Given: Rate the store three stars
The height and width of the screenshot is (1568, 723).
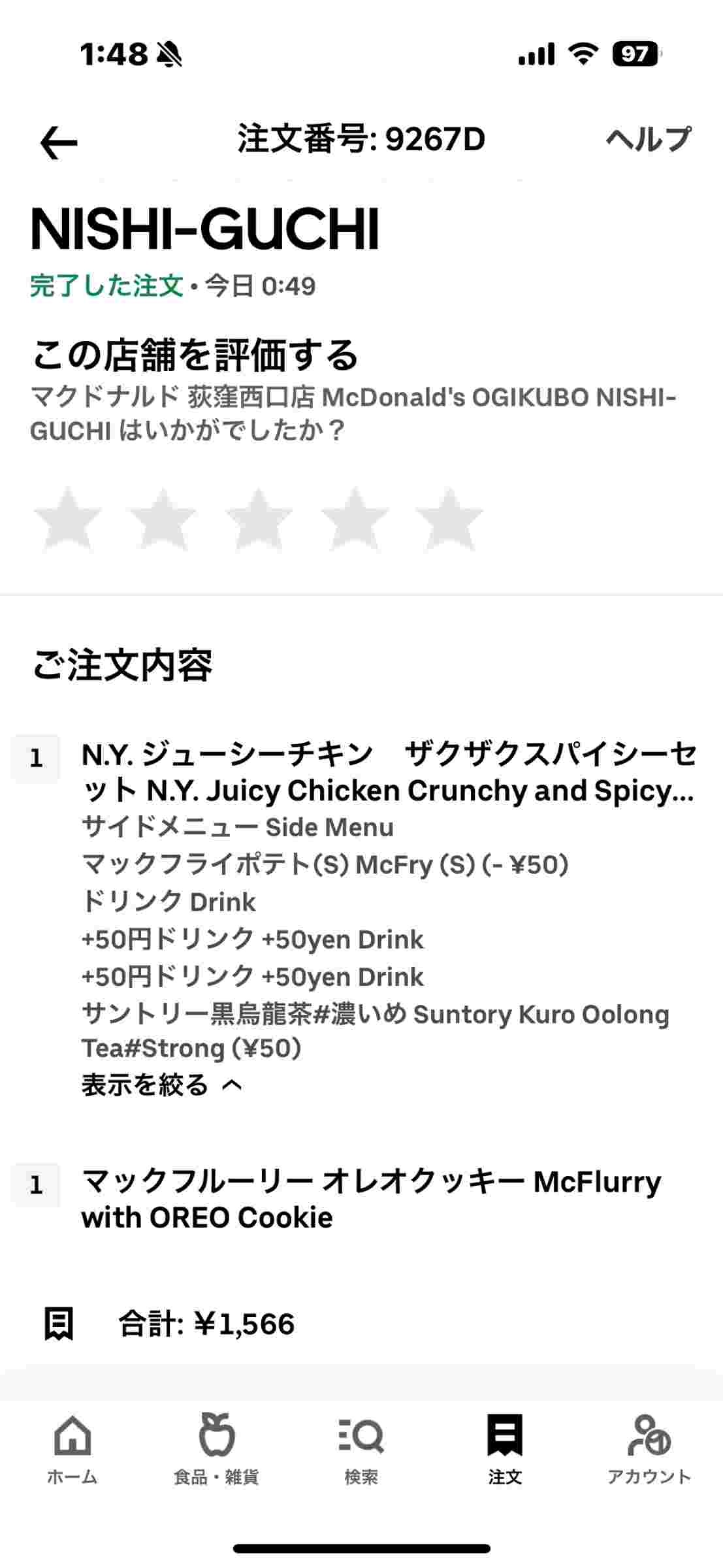Looking at the screenshot, I should pos(259,520).
